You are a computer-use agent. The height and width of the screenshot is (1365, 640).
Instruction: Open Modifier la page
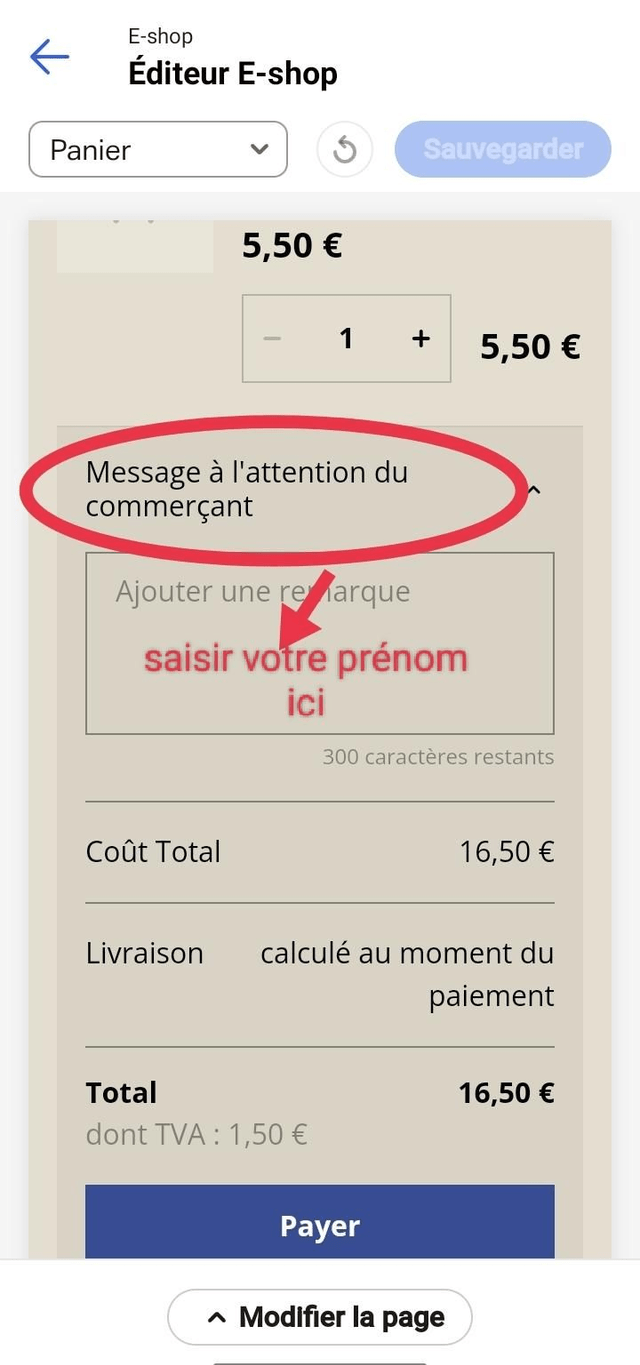click(319, 1317)
